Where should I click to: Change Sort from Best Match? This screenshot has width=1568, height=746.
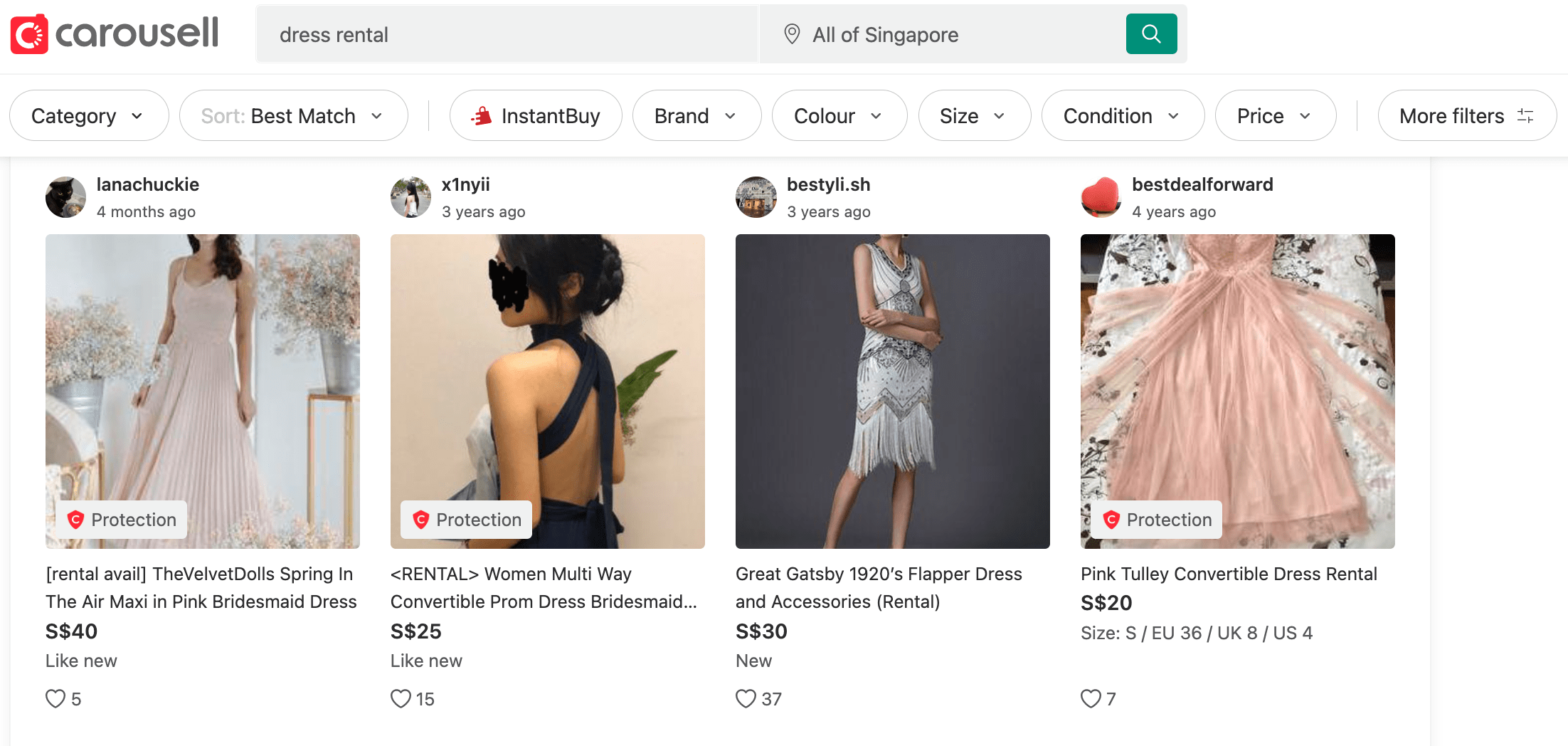click(x=293, y=116)
